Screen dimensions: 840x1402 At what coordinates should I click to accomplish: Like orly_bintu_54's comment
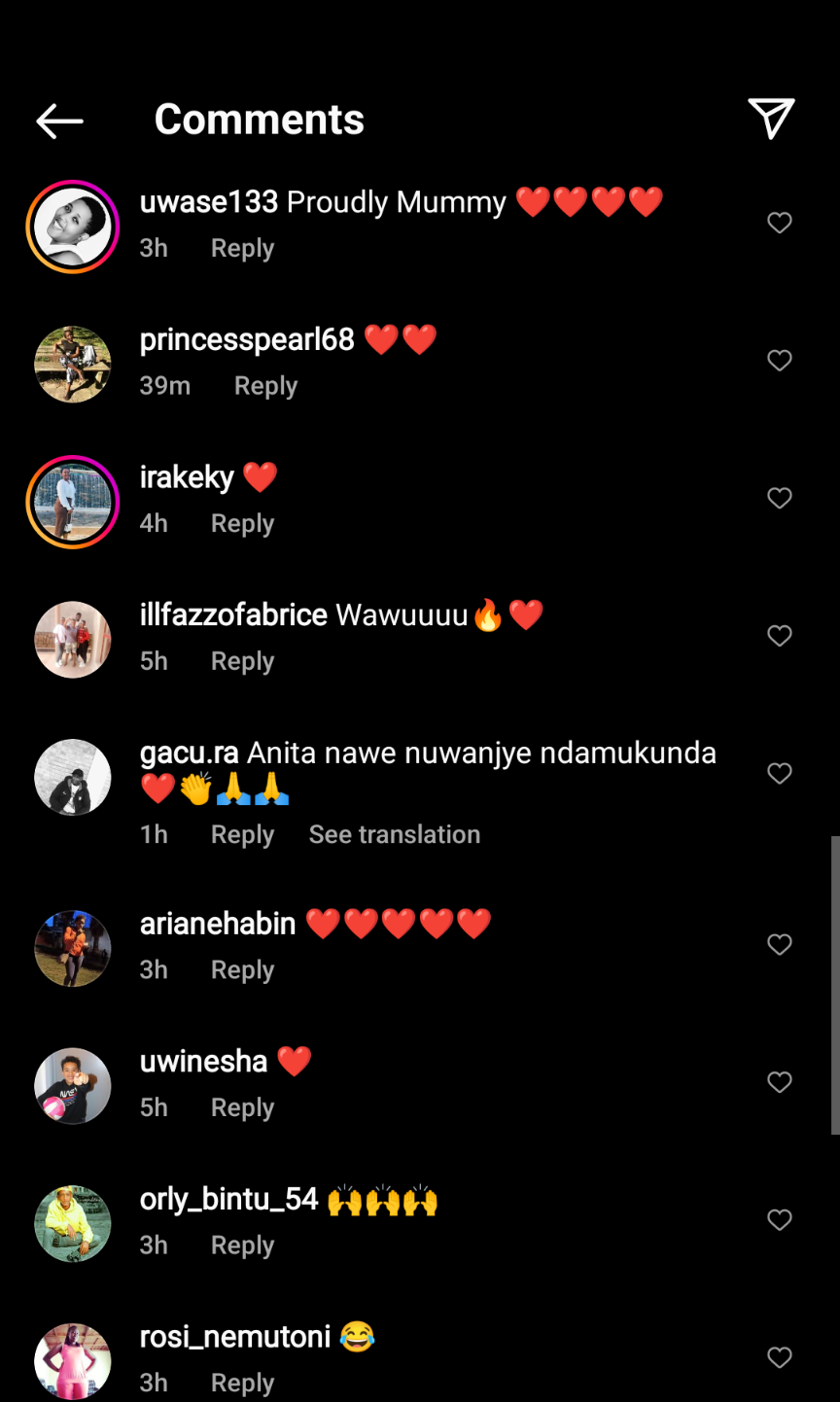[x=780, y=1220]
